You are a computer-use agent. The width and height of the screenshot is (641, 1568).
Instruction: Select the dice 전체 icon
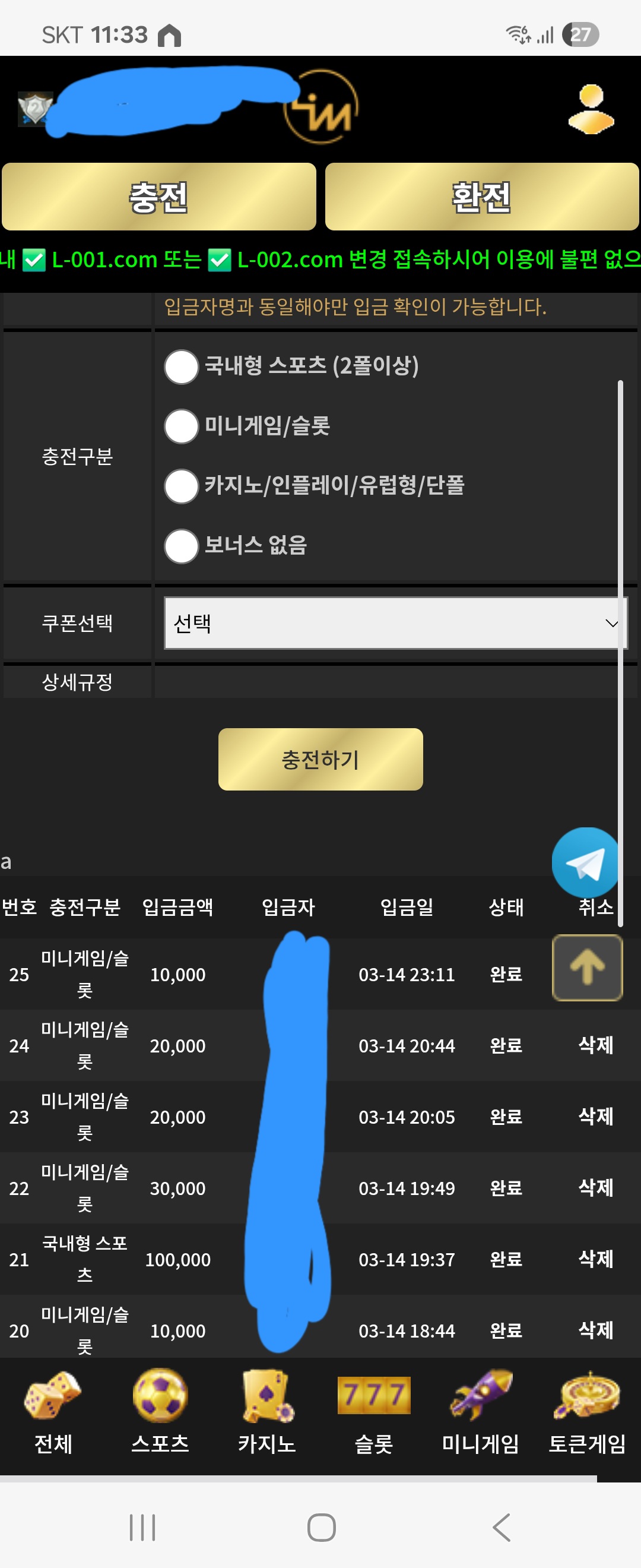53,1396
